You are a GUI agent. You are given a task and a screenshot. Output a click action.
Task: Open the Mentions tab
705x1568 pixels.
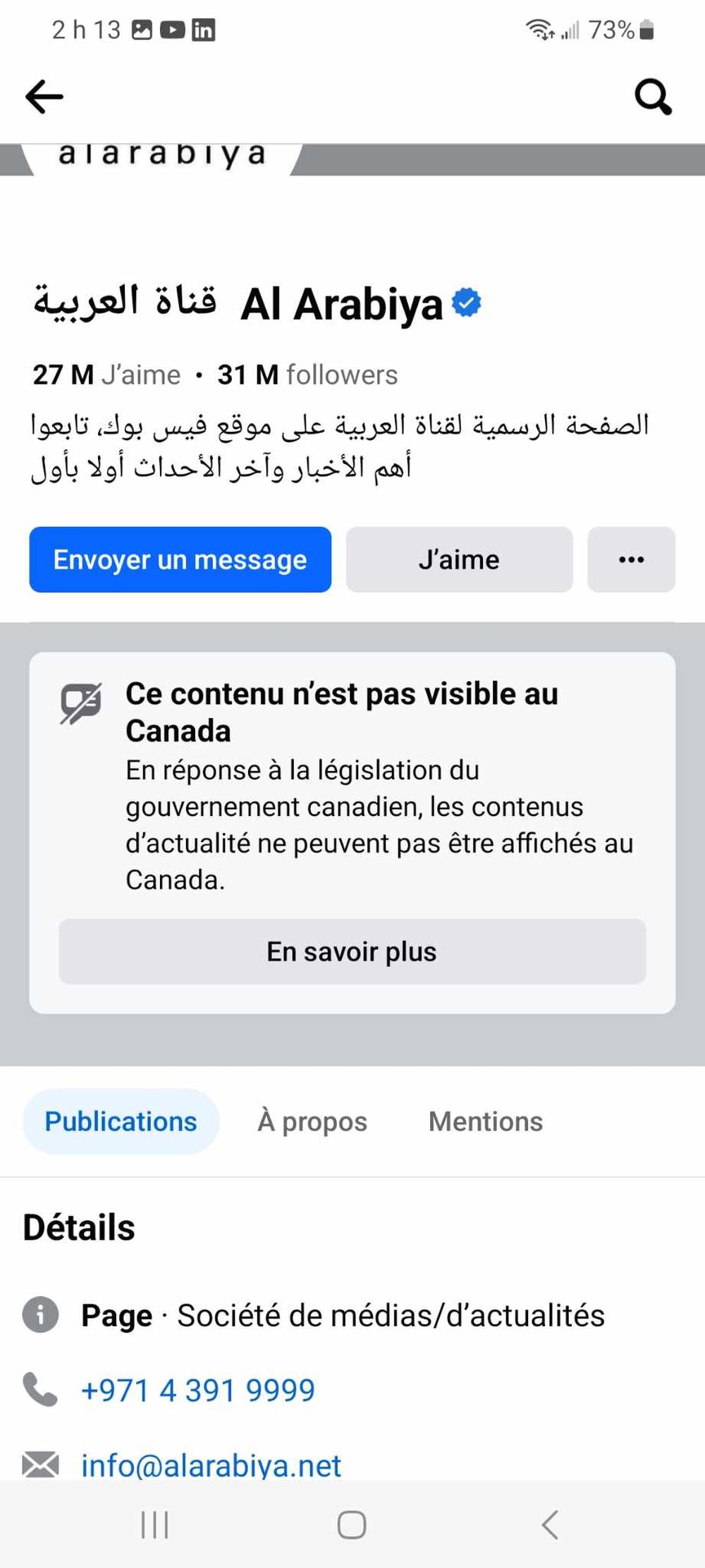click(x=486, y=1122)
